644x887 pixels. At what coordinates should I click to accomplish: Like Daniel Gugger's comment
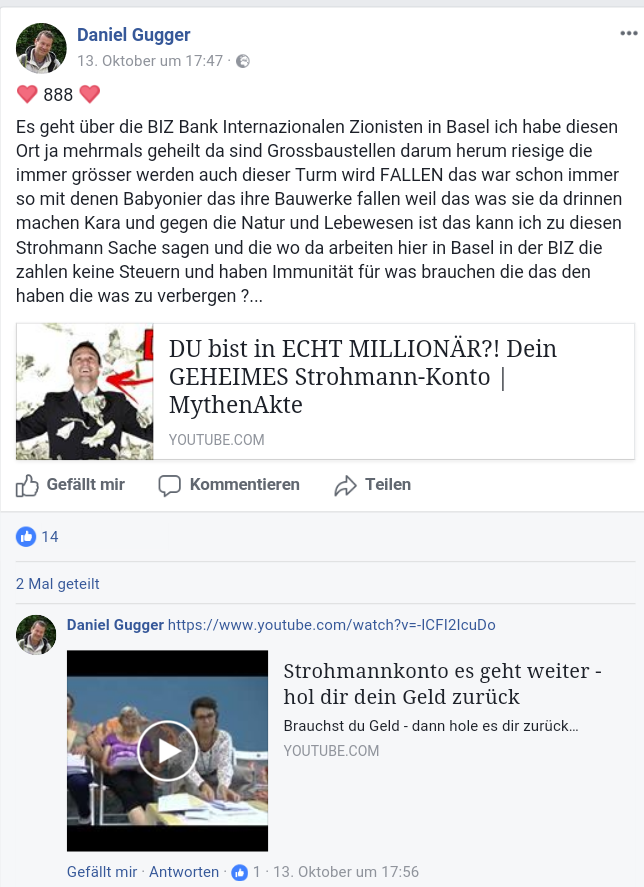tap(102, 872)
